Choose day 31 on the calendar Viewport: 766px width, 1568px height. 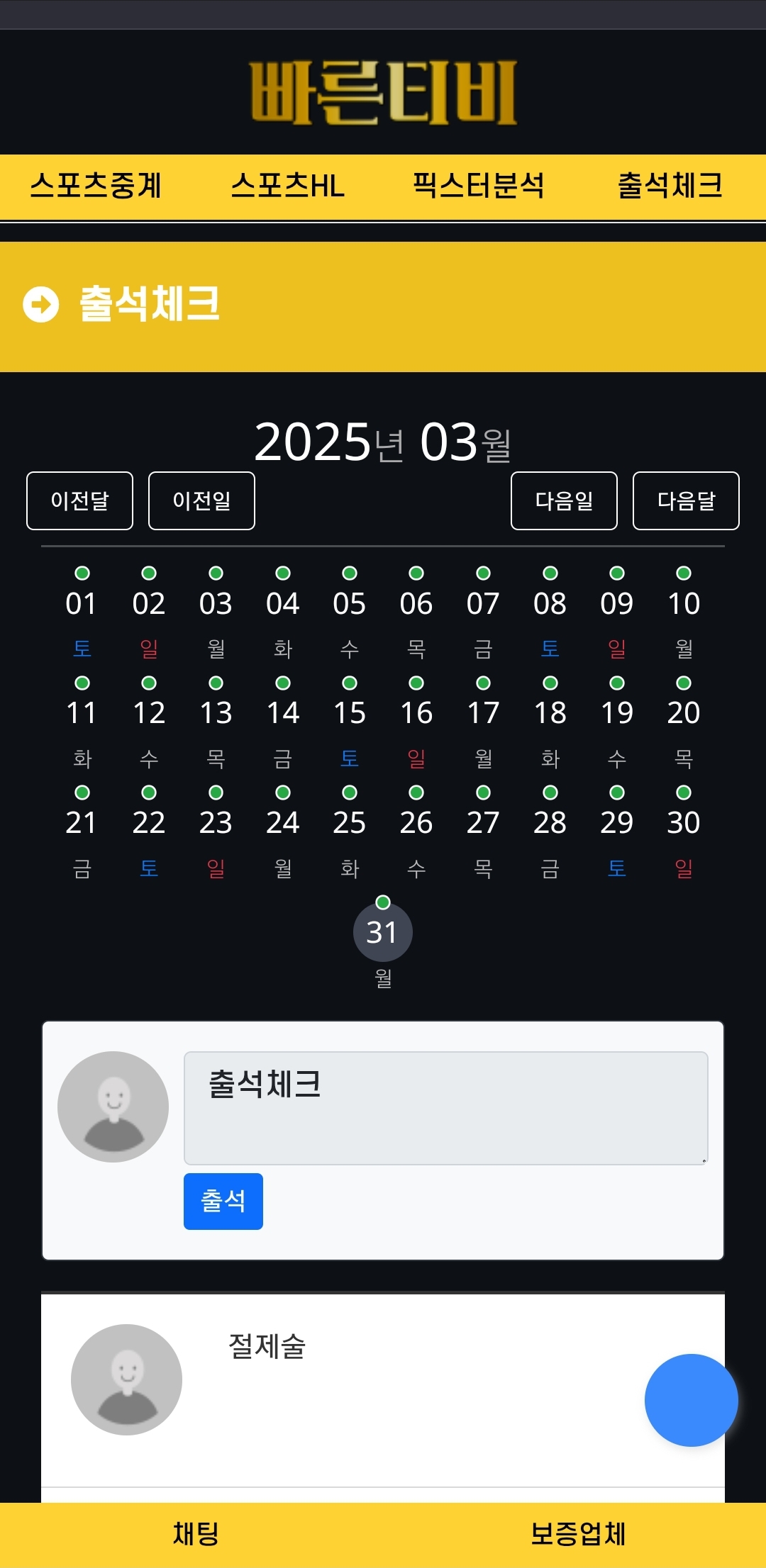(382, 932)
